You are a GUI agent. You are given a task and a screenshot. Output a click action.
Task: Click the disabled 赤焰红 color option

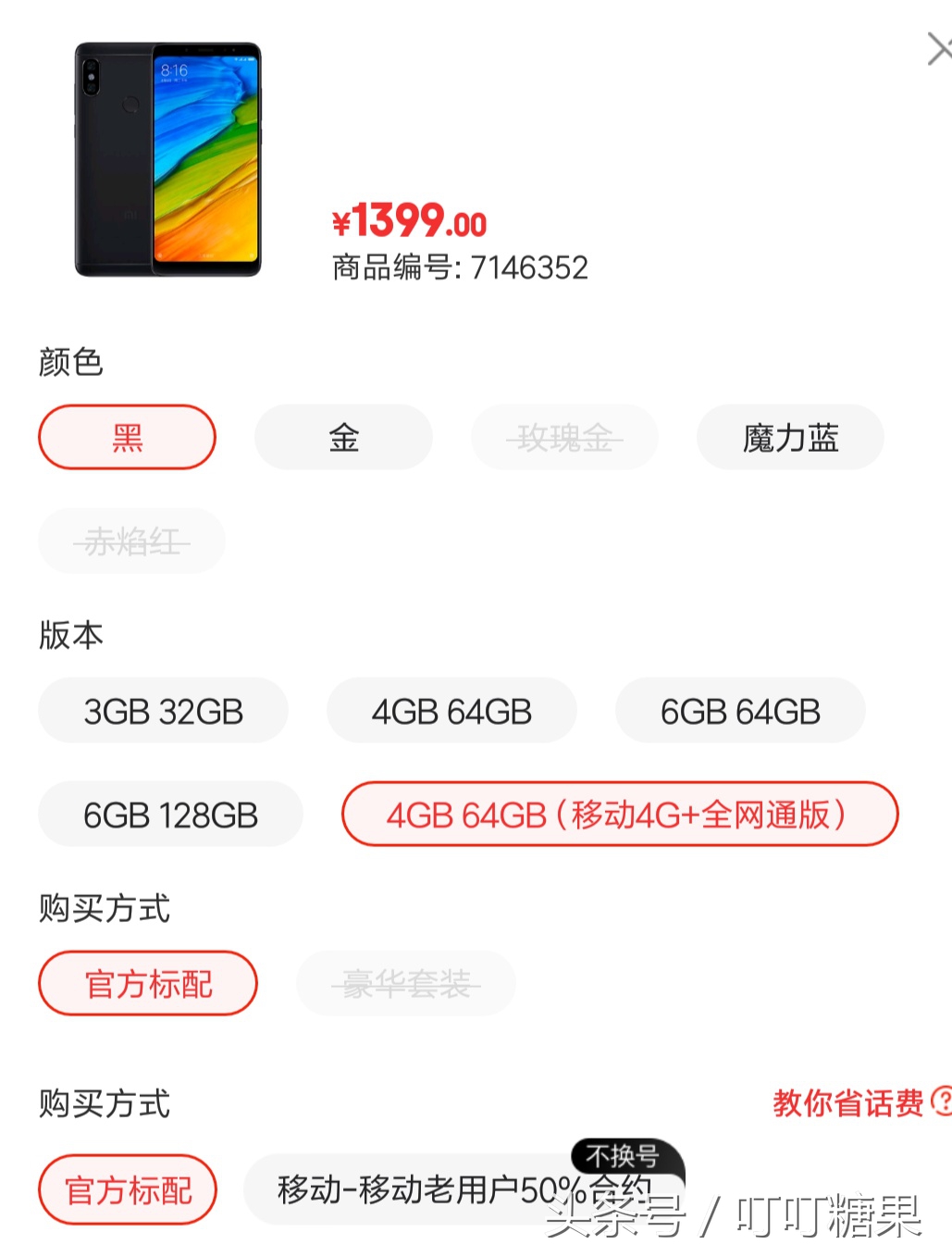tap(131, 541)
